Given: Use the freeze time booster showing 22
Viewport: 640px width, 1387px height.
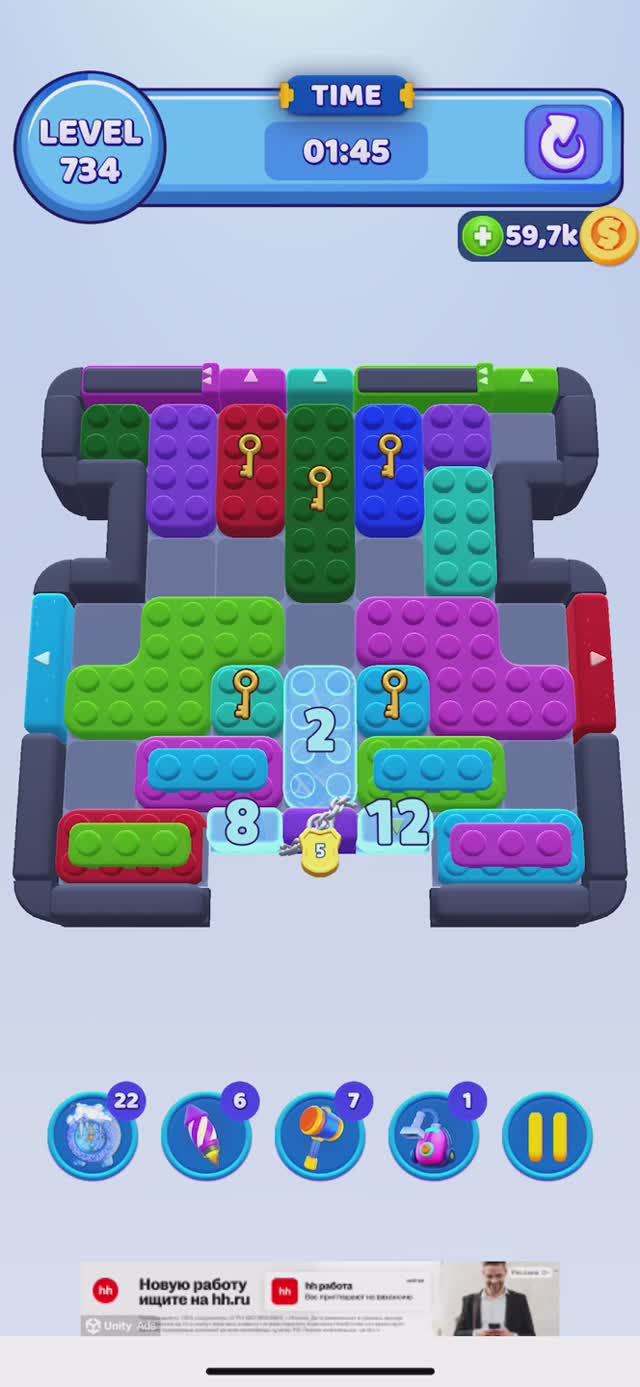Looking at the screenshot, I should pyautogui.click(x=92, y=1135).
